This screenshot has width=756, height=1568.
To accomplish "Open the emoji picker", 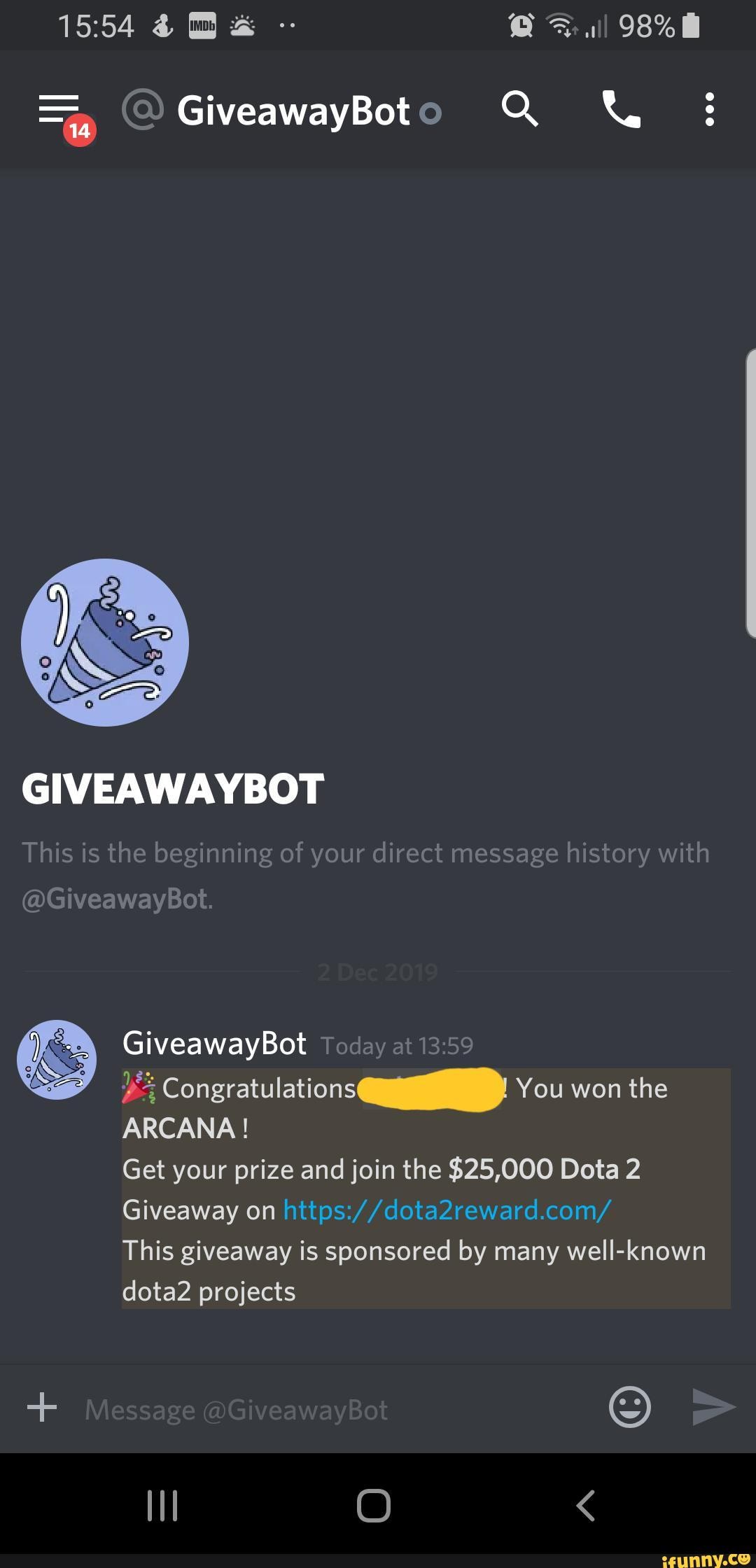I will click(630, 1406).
